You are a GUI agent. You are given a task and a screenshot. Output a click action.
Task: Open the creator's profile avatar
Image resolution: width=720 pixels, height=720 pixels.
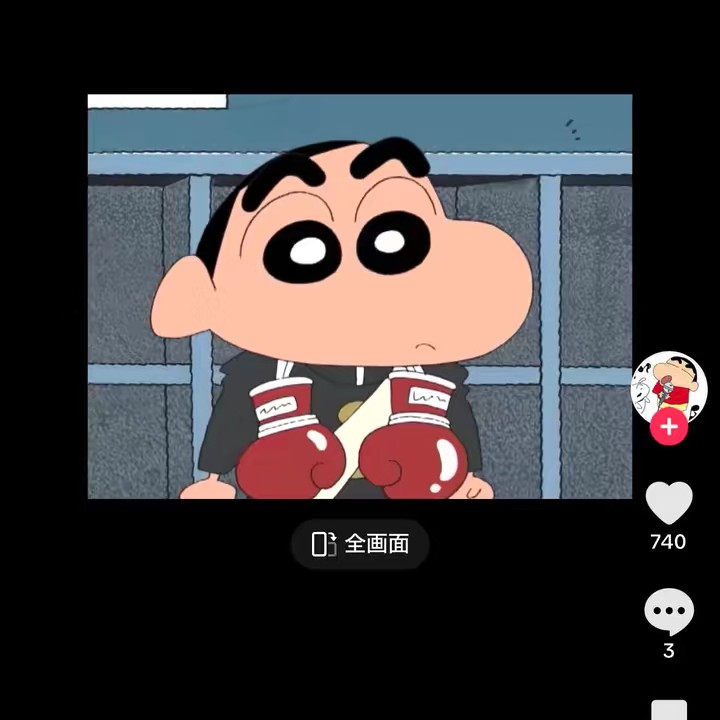tap(669, 385)
